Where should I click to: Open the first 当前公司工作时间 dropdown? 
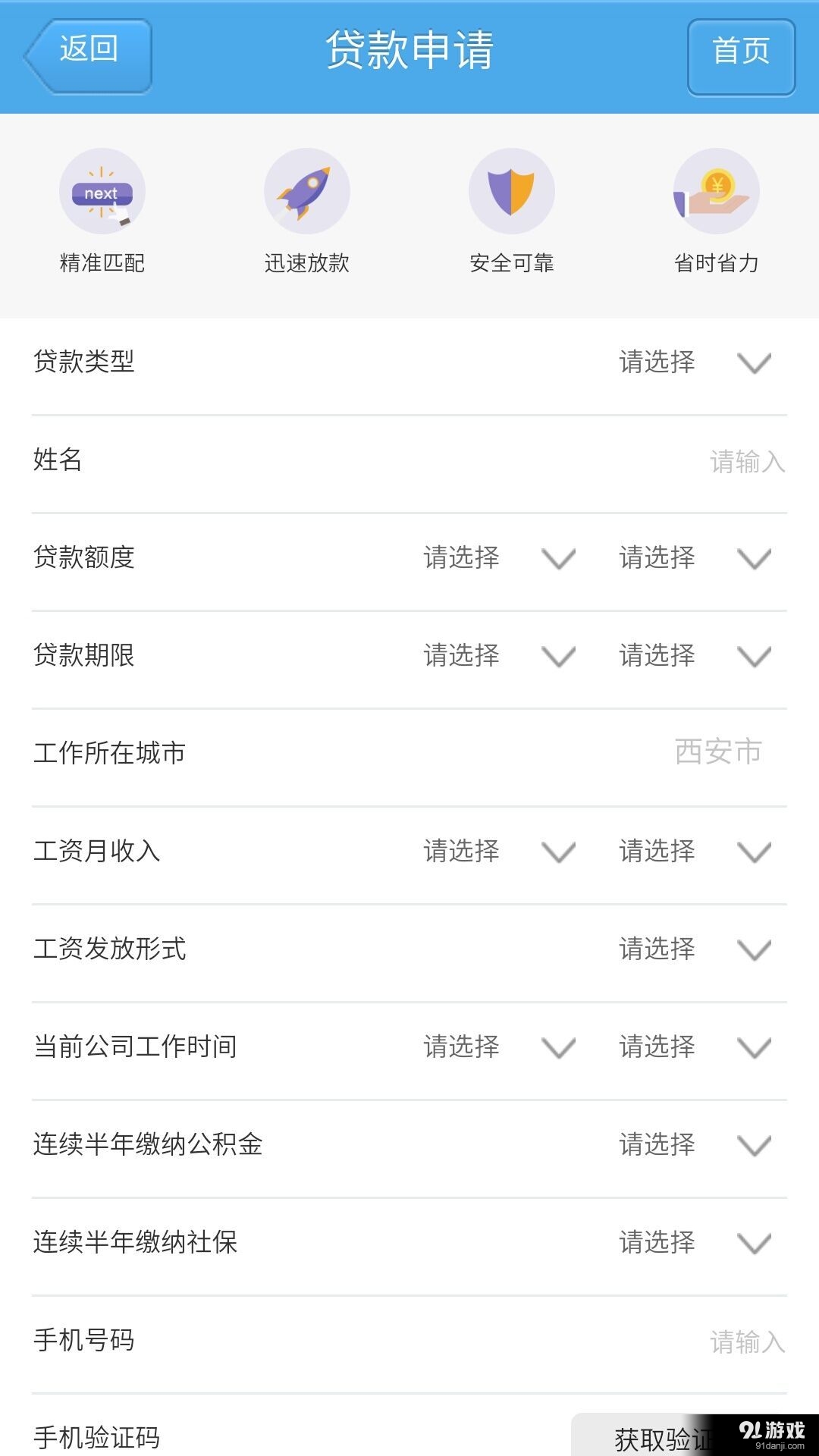(500, 1047)
